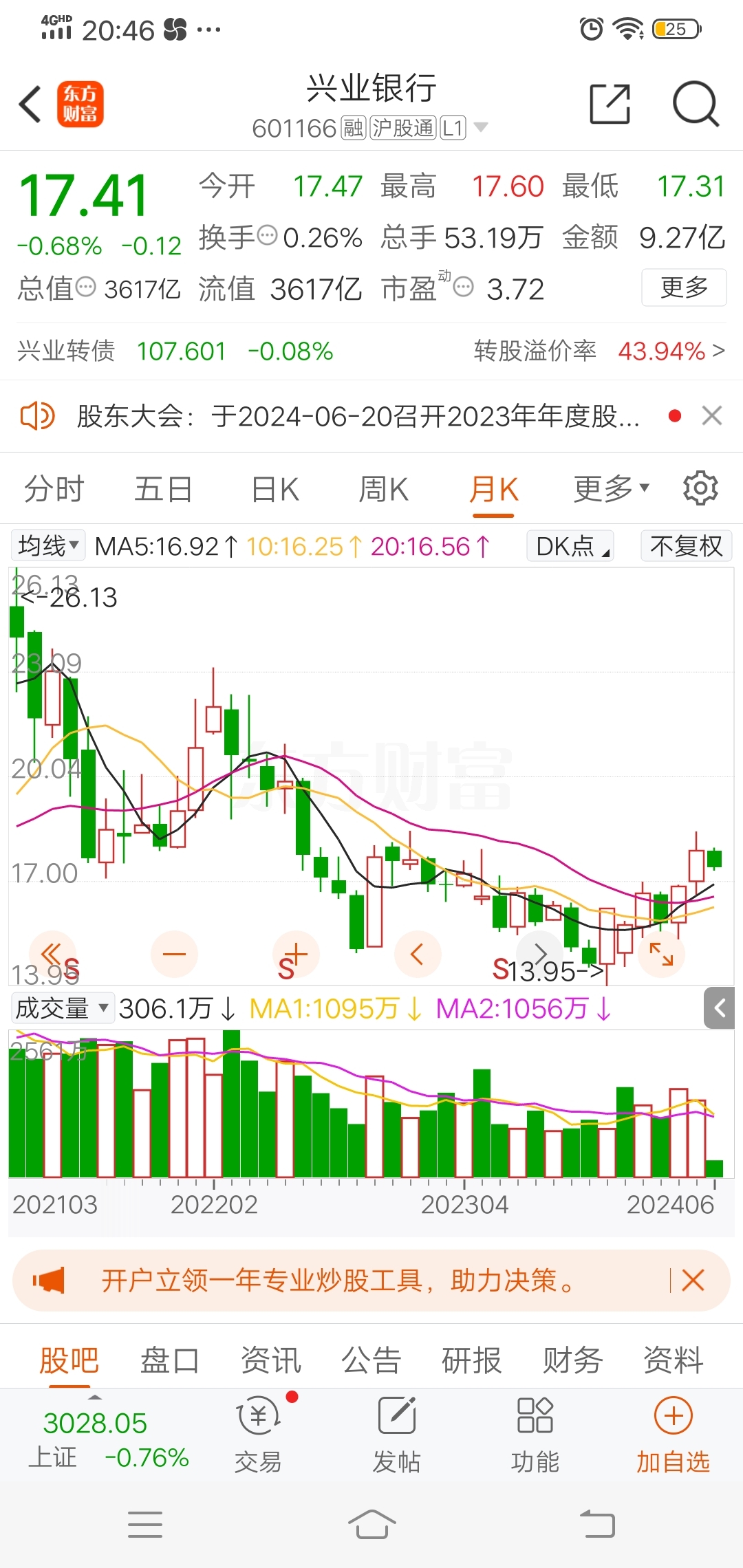Go back using the top-left arrow
Screen dimensions: 743x1568
click(x=30, y=105)
